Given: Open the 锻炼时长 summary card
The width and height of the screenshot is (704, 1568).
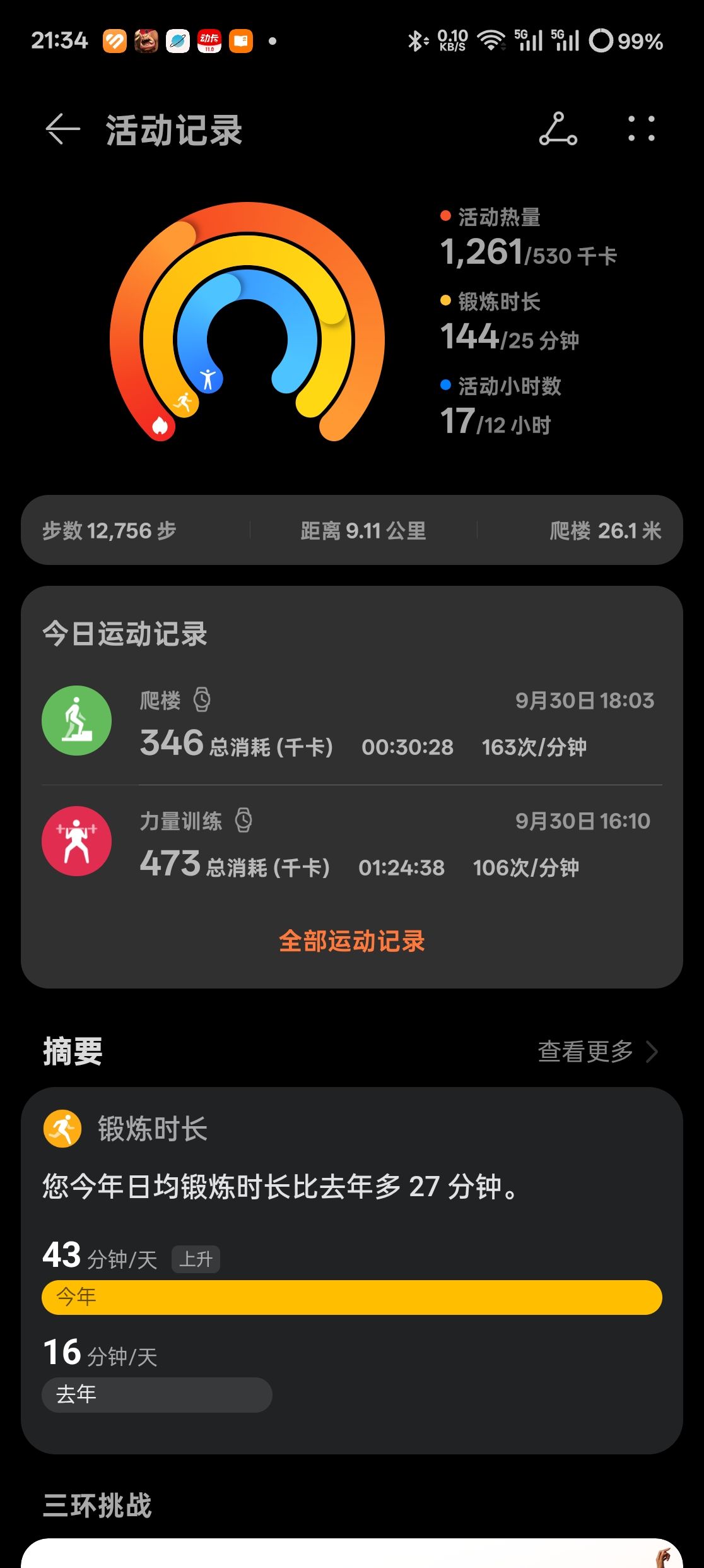Looking at the screenshot, I should [x=351, y=1269].
